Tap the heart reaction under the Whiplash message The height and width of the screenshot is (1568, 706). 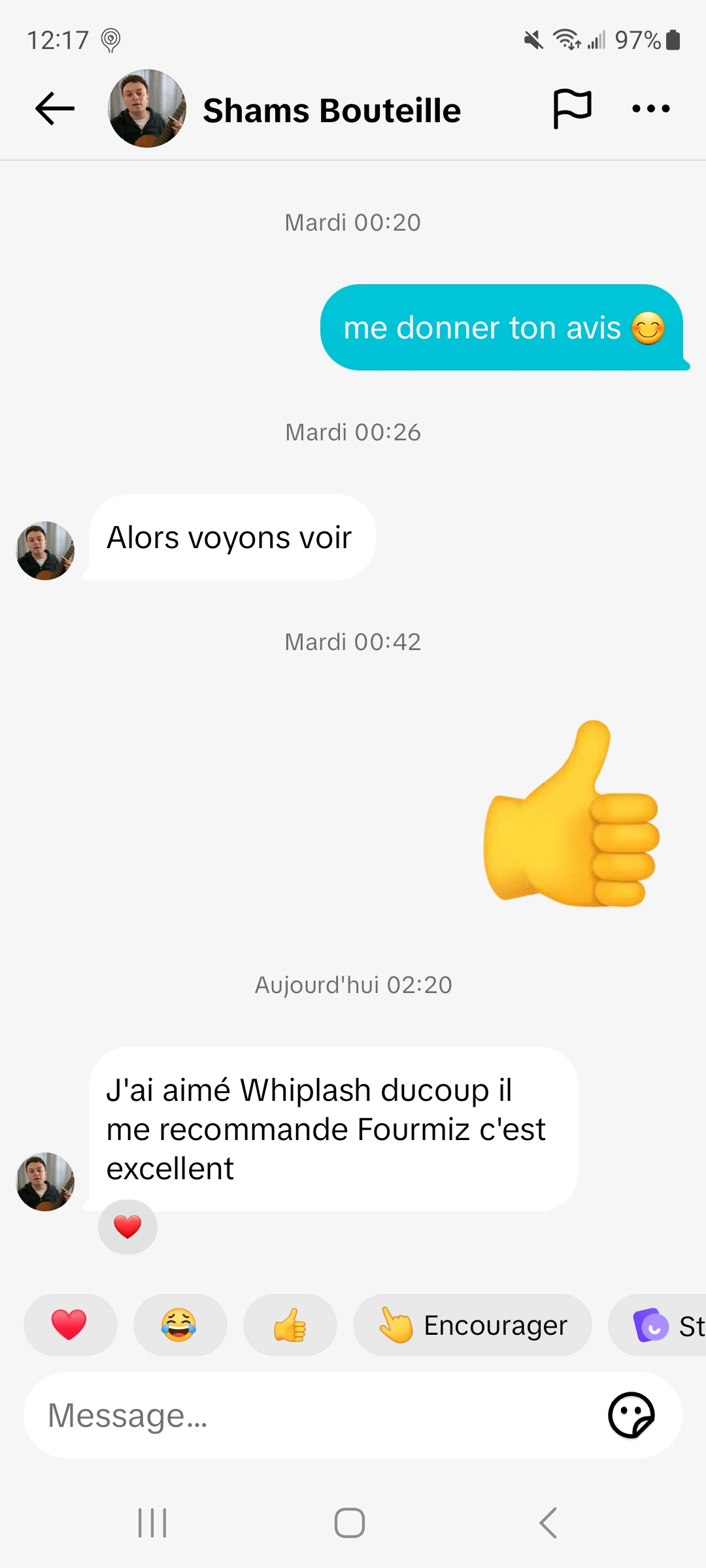pos(127,1227)
